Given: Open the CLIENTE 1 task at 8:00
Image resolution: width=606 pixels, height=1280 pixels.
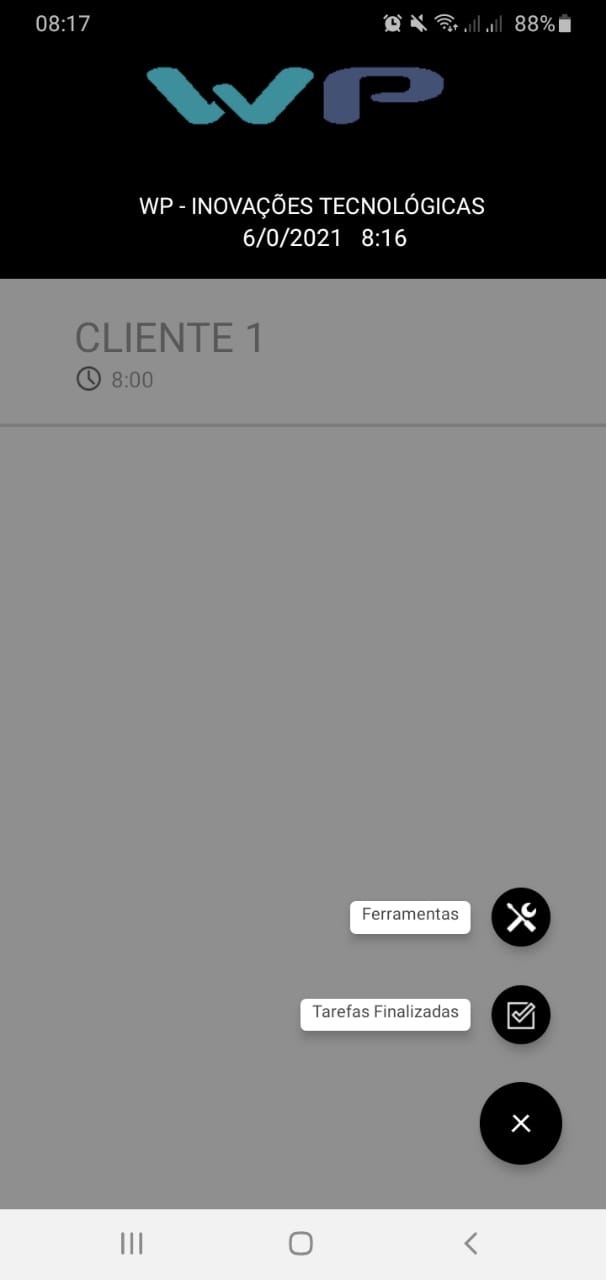Looking at the screenshot, I should click(303, 353).
